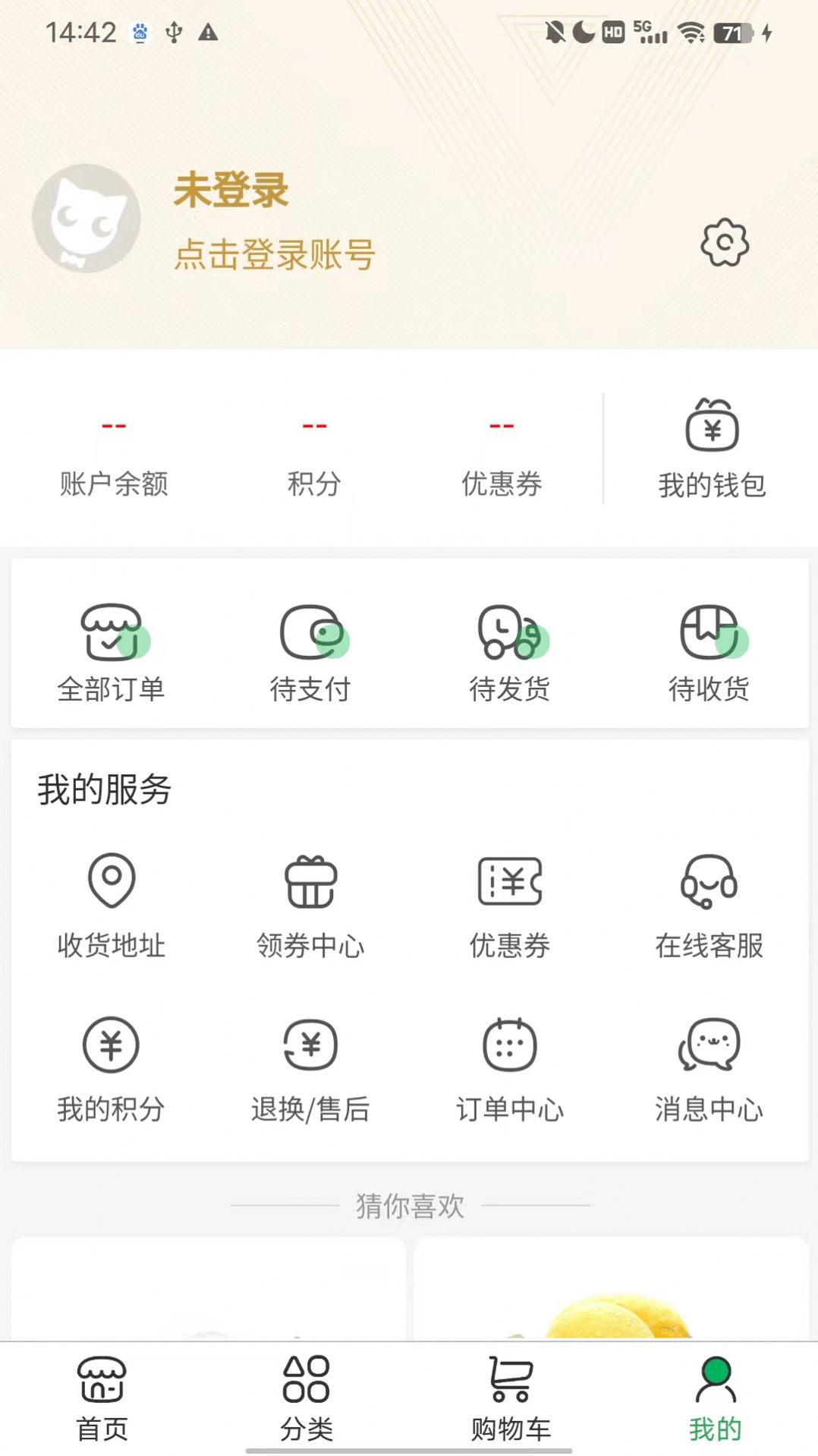This screenshot has height=1456, width=818.
Task: Open 我的钱包 wallet
Action: pyautogui.click(x=712, y=449)
